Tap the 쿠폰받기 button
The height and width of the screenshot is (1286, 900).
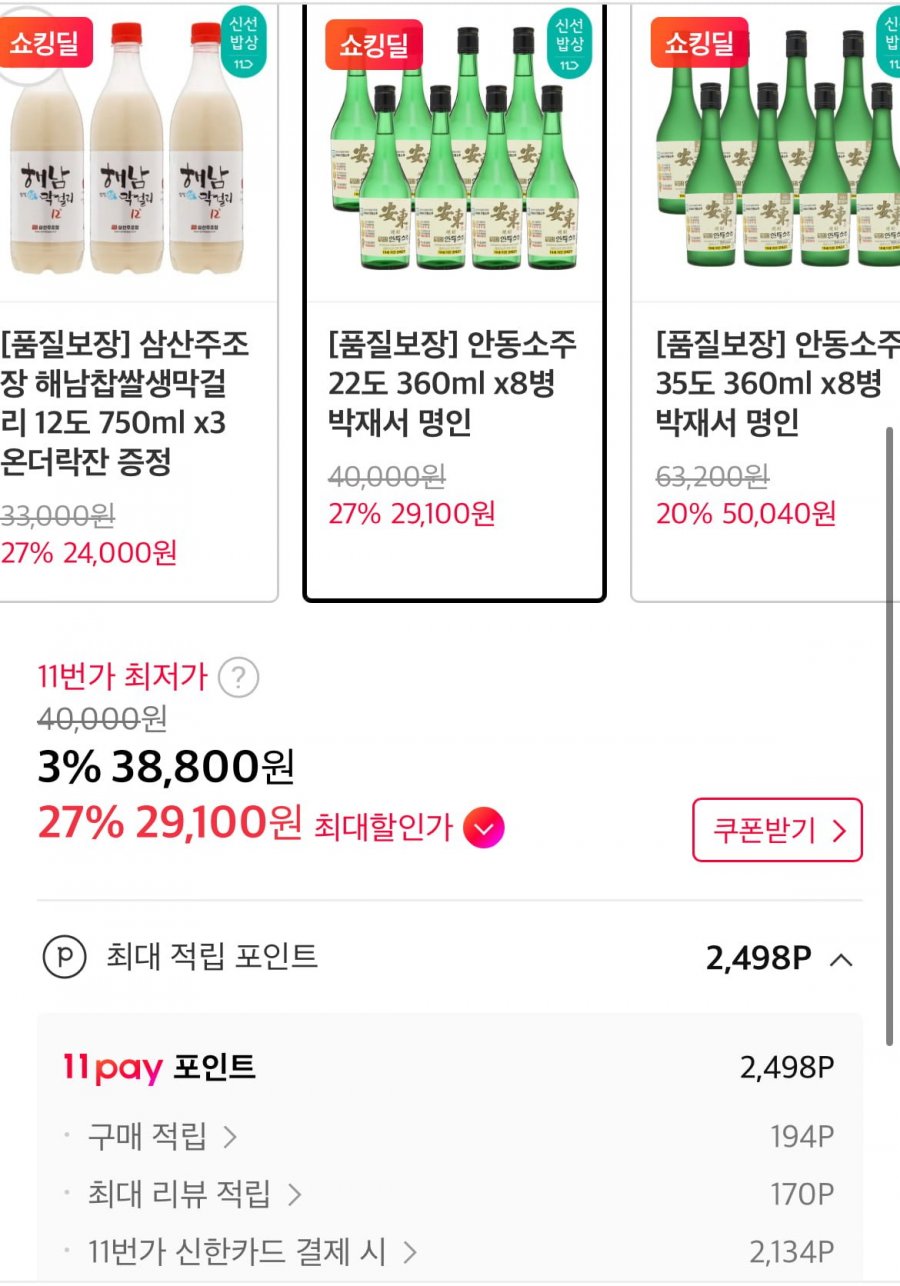click(x=777, y=830)
